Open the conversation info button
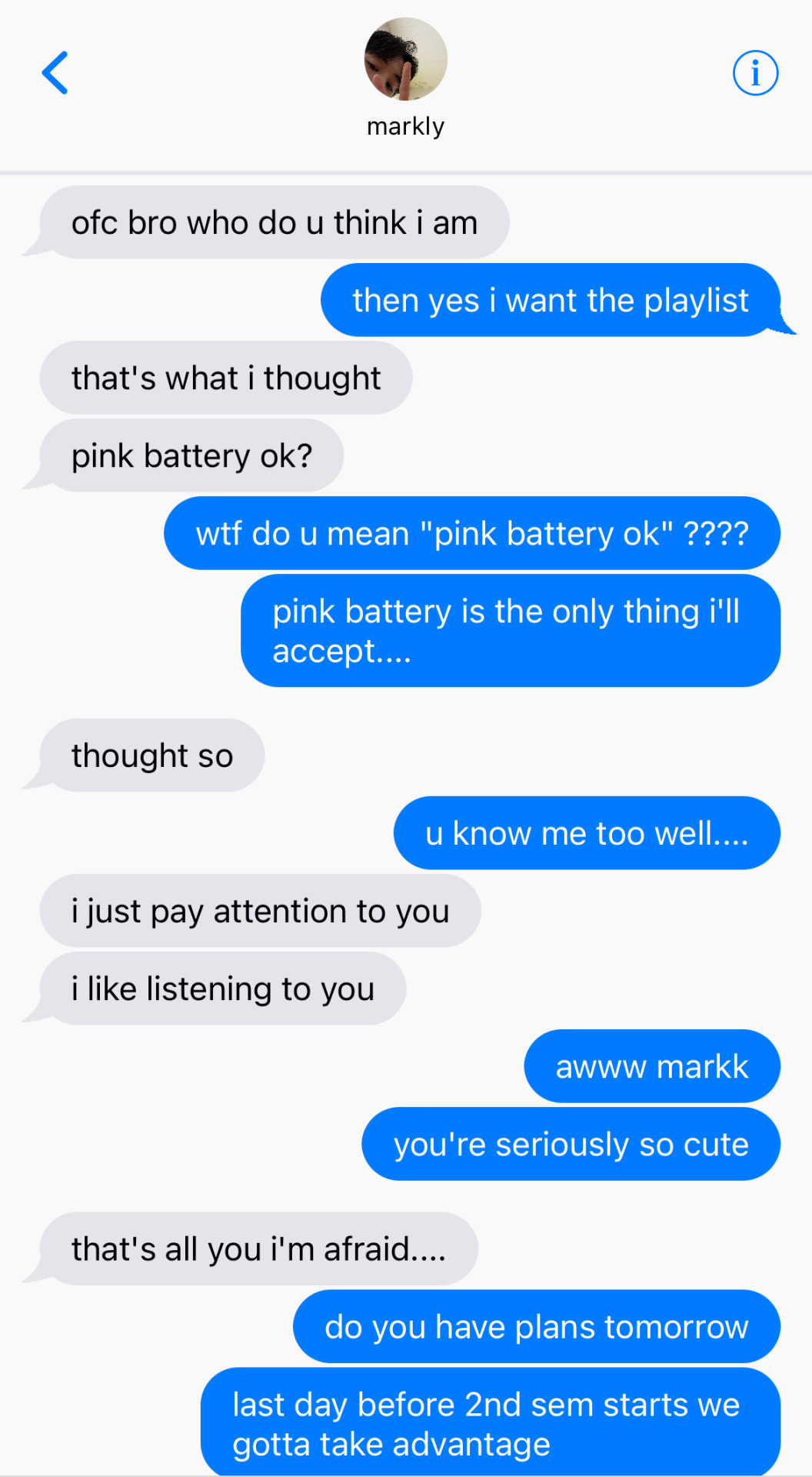 755,73
